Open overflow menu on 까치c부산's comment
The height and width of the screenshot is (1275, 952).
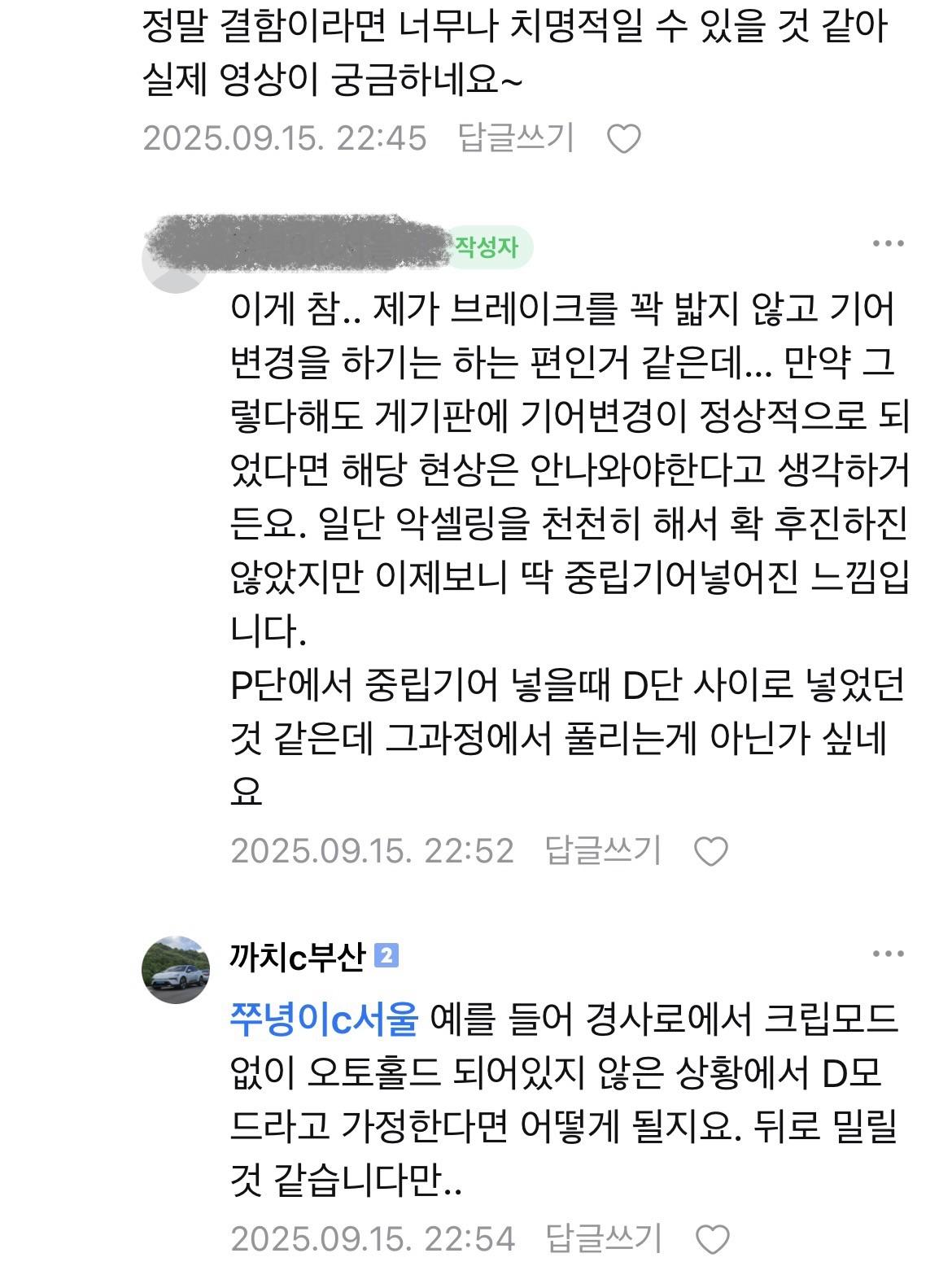[x=888, y=954]
